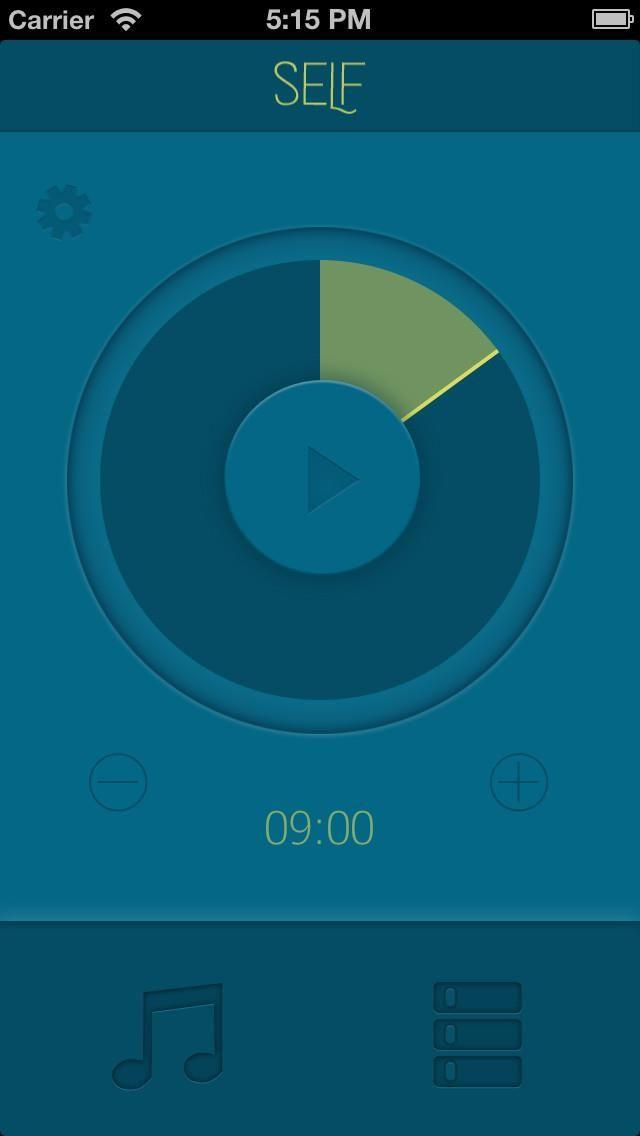
Task: Open the music note sounds section
Action: (168, 1035)
